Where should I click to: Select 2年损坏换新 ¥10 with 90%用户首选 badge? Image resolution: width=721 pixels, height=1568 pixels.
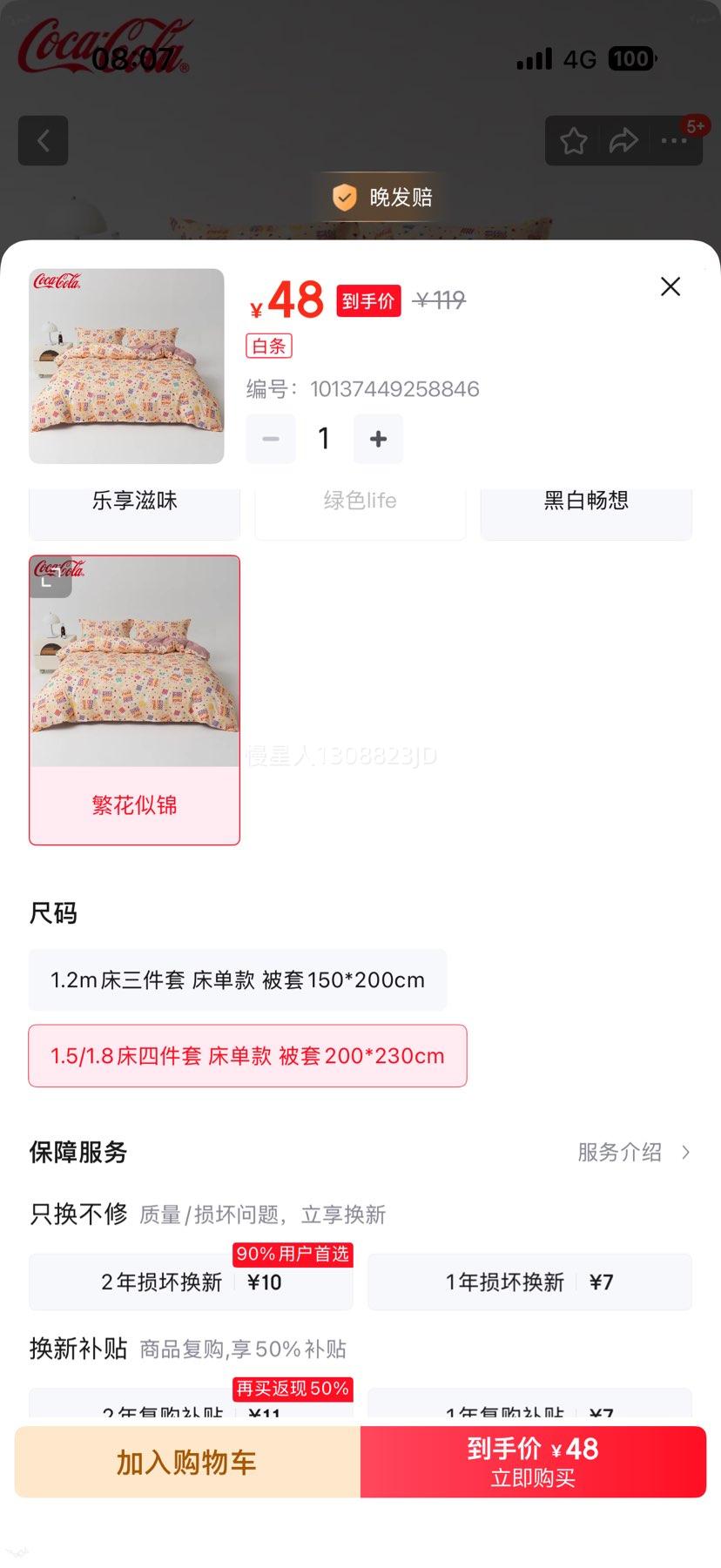pyautogui.click(x=190, y=1282)
